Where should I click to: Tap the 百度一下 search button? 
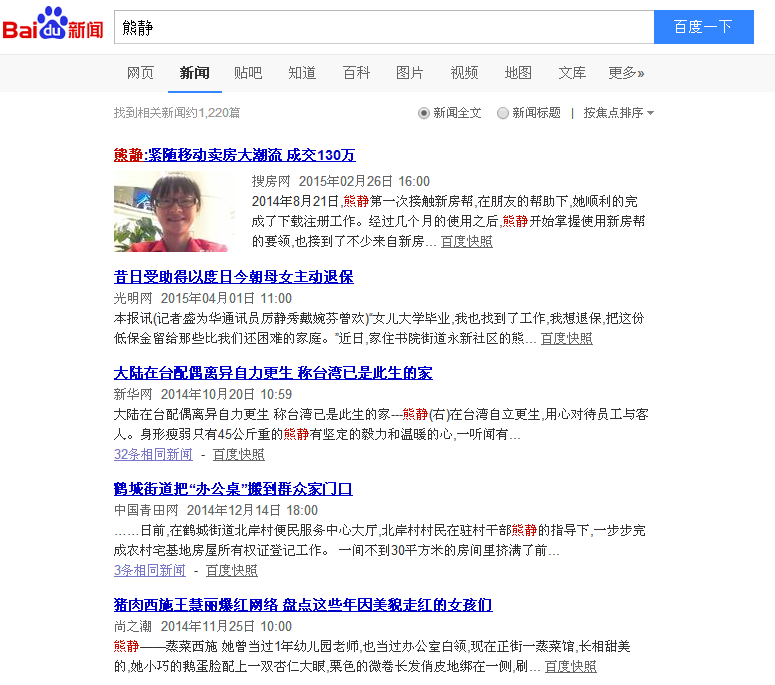coord(703,27)
